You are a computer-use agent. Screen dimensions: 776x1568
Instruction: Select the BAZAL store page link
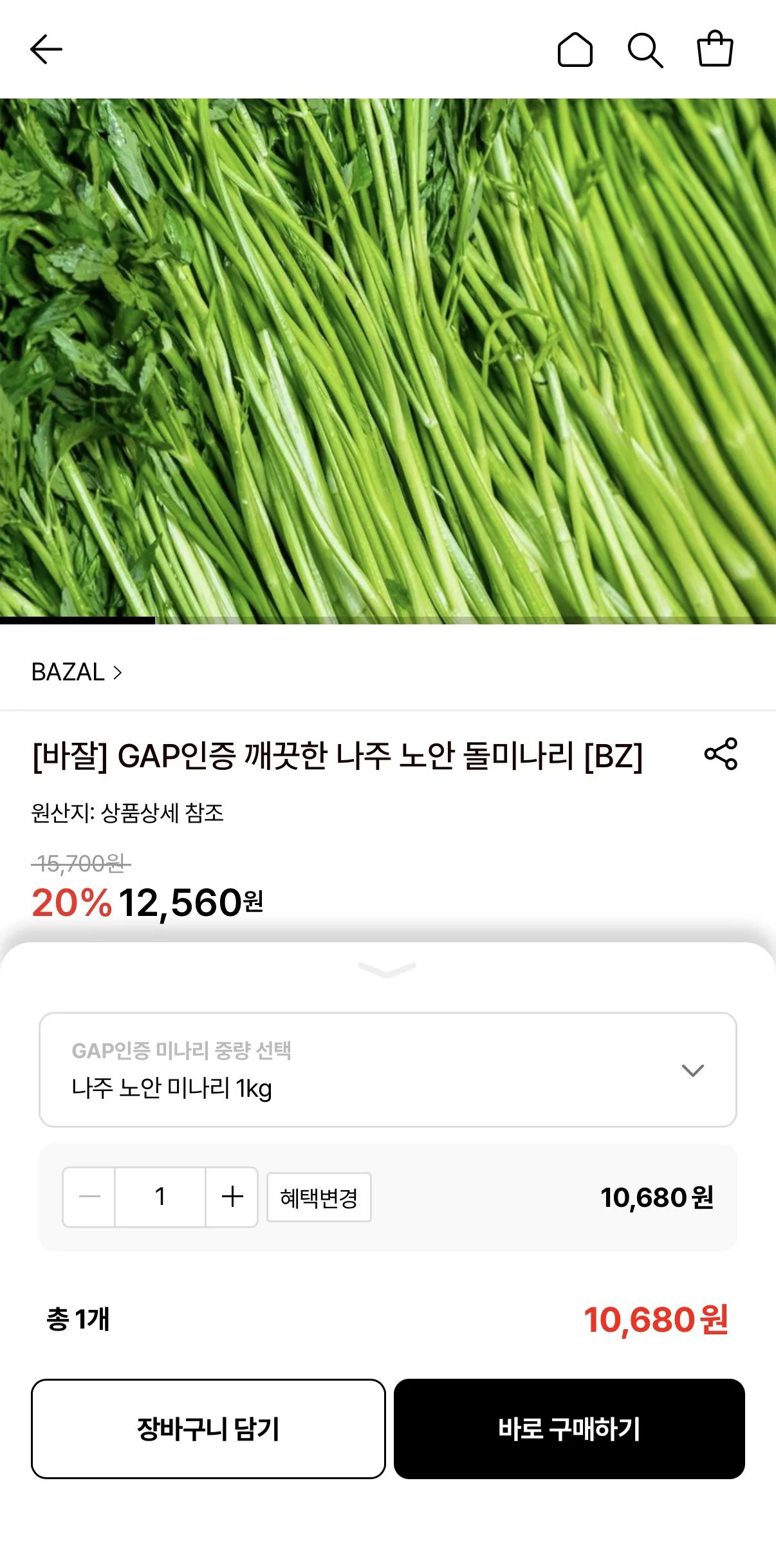[68, 673]
